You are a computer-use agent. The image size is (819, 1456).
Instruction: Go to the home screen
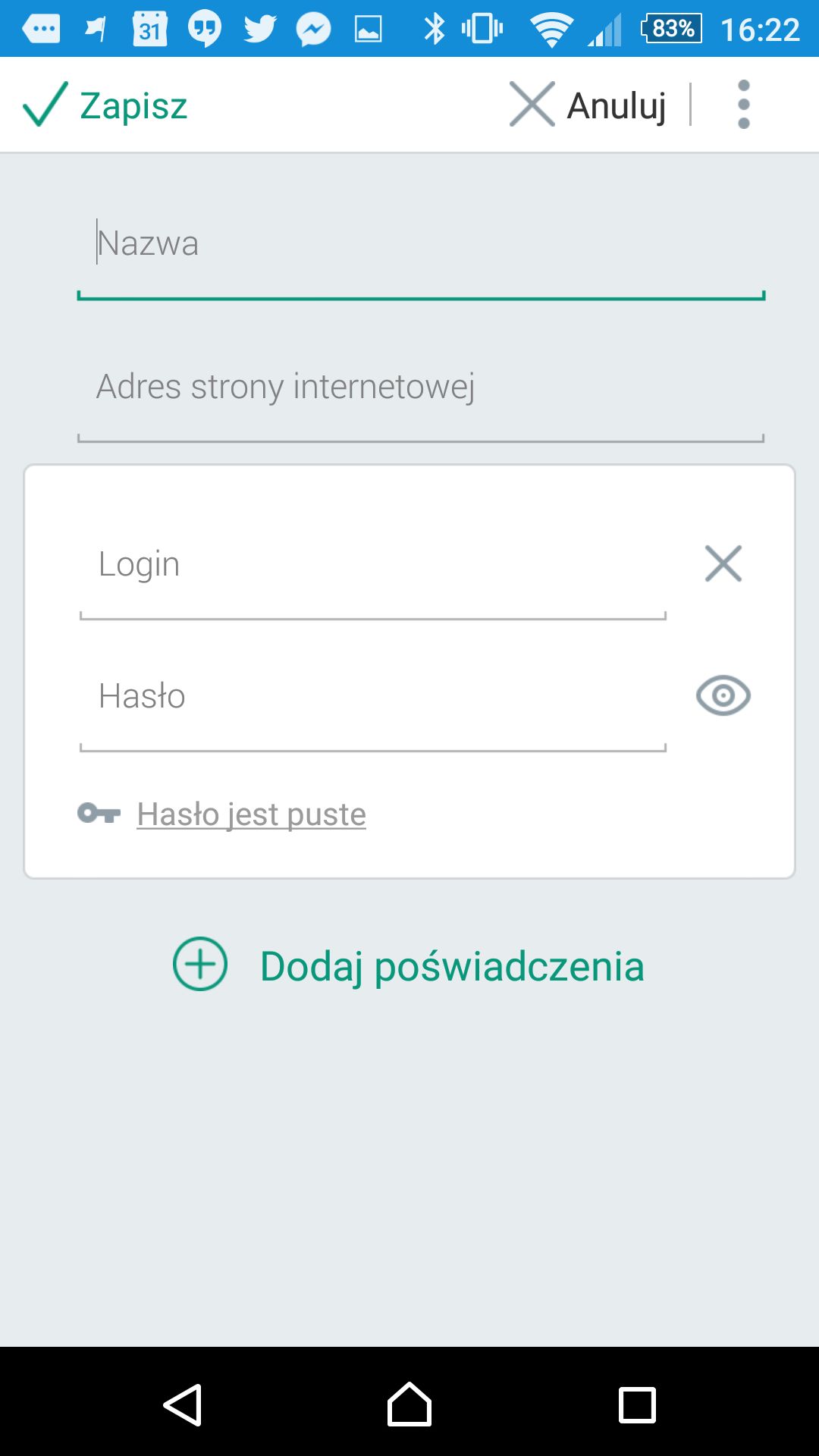[x=409, y=1404]
